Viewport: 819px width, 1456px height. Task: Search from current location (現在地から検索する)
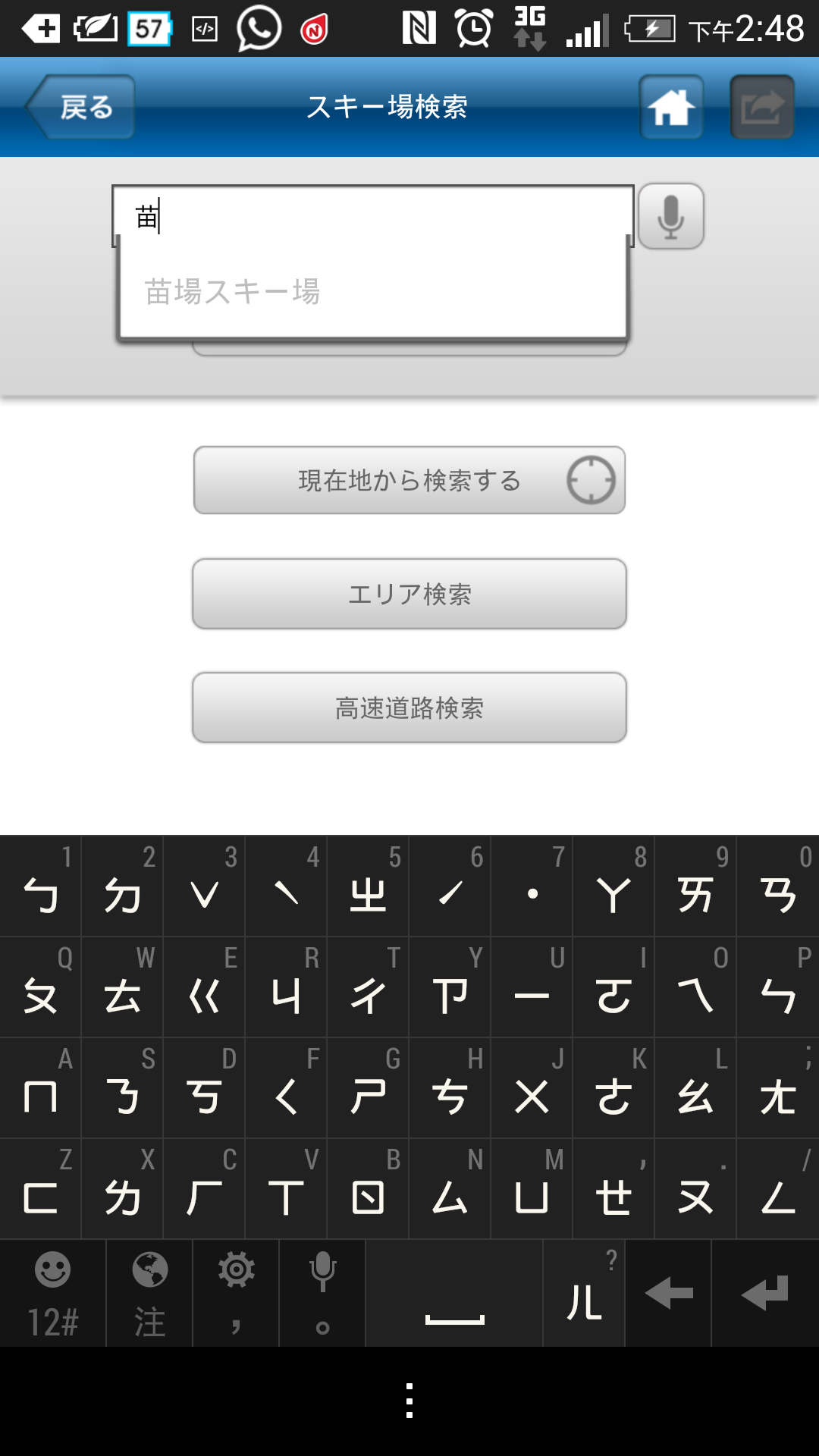coord(409,480)
